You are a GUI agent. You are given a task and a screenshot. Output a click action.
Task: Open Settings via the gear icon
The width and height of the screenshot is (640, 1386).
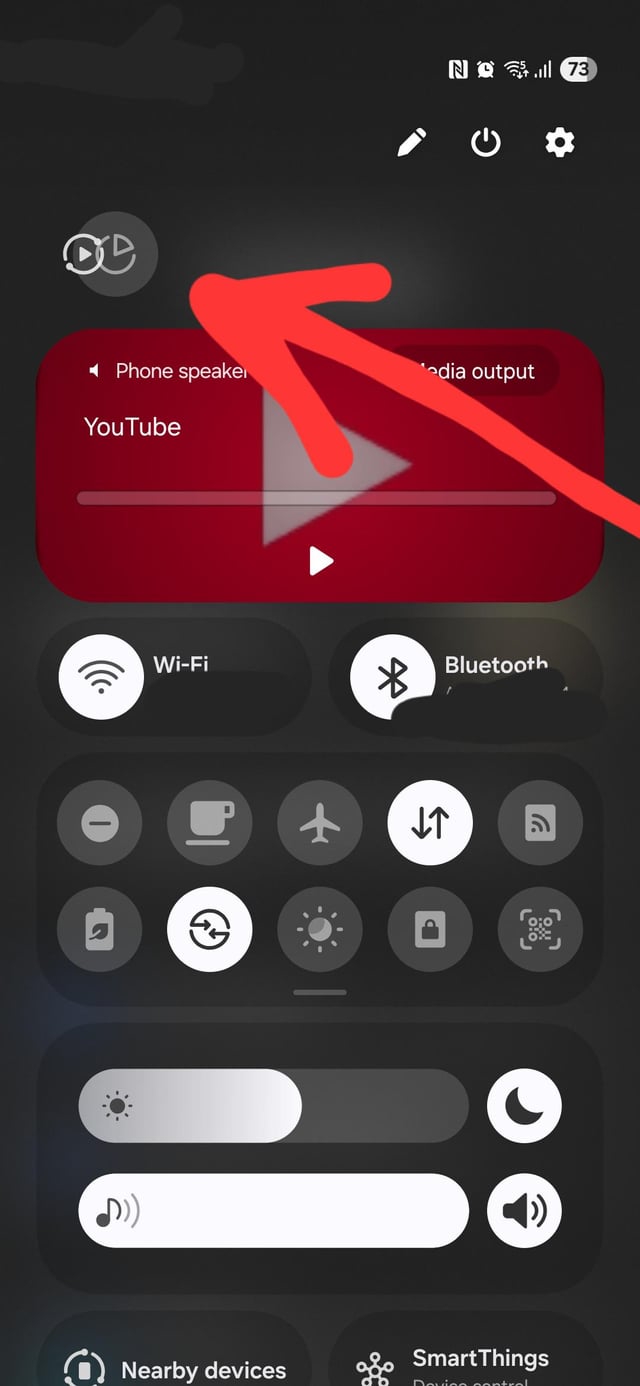[x=560, y=143]
